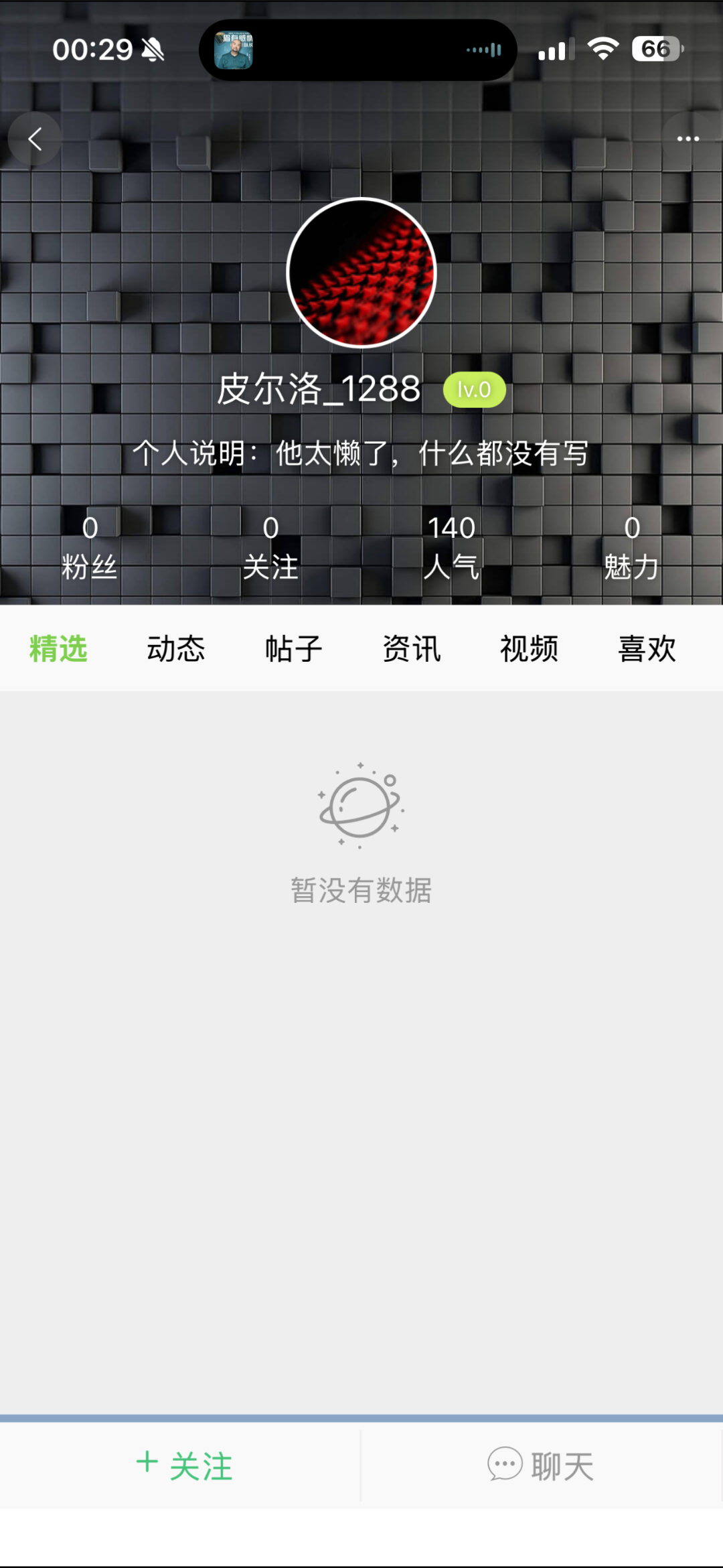Screen dimensions: 723x1568
Task: Open the 粉丝 followers list
Action: 90,547
